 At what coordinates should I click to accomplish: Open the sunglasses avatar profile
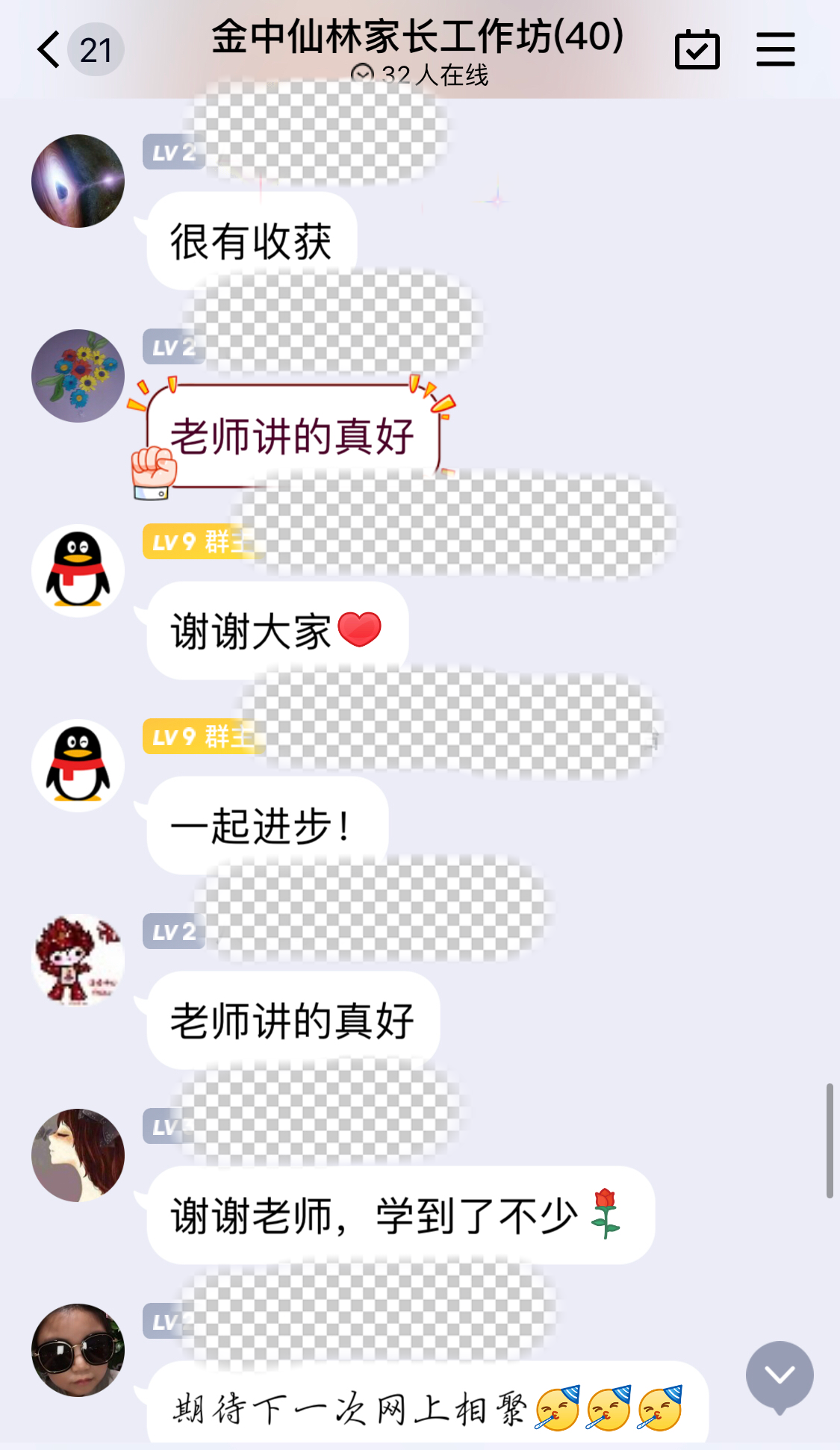pyautogui.click(x=78, y=1350)
